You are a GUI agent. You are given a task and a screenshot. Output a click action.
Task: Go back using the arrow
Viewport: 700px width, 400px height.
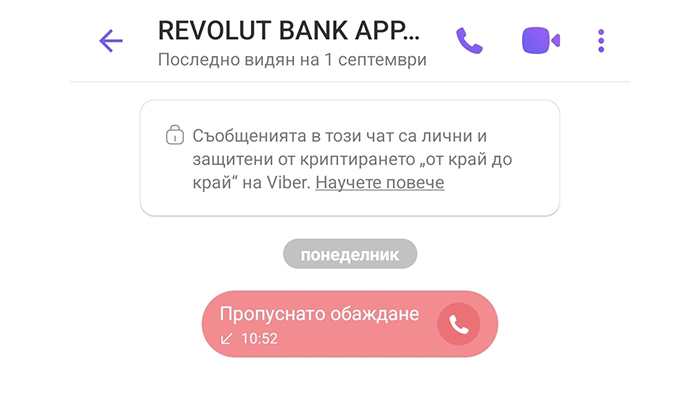[111, 41]
